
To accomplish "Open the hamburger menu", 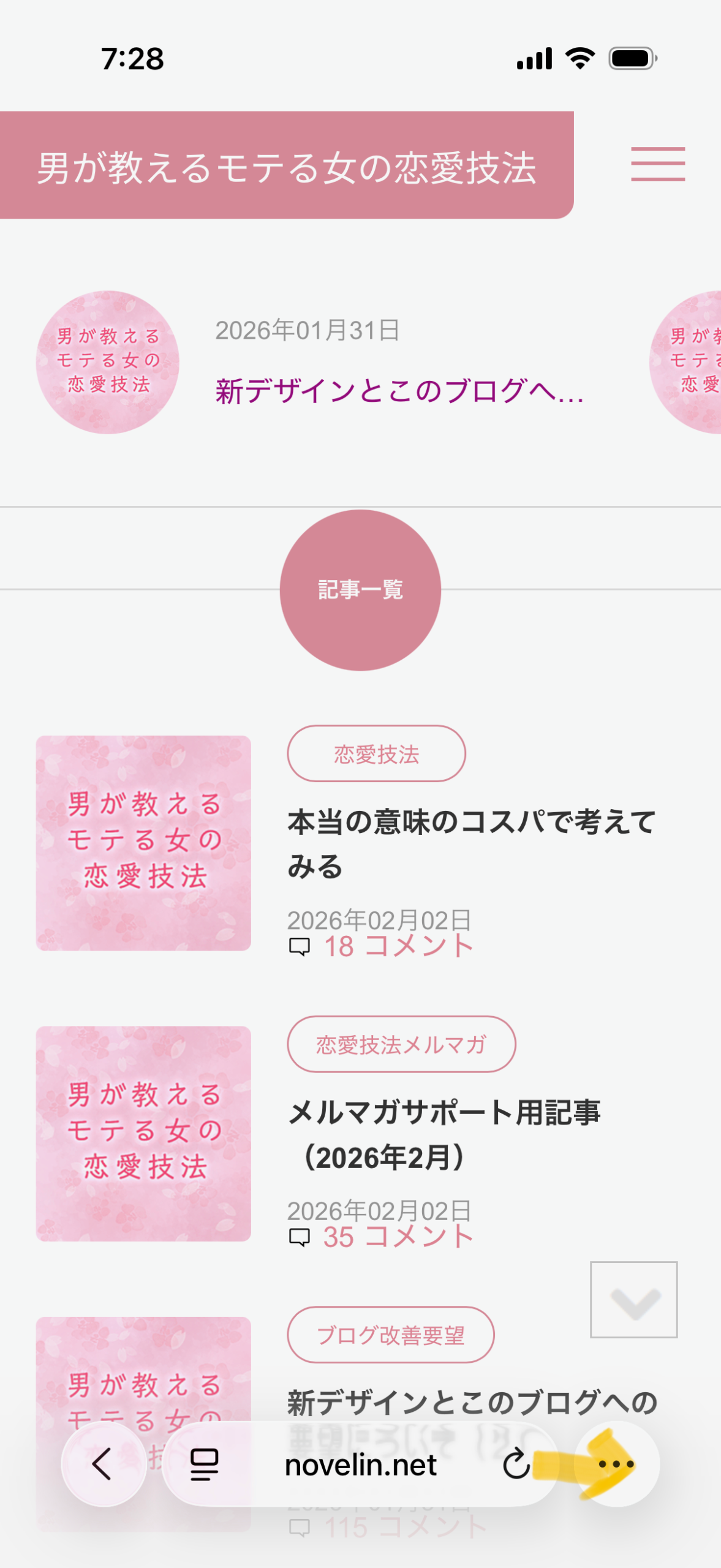I will click(x=657, y=164).
